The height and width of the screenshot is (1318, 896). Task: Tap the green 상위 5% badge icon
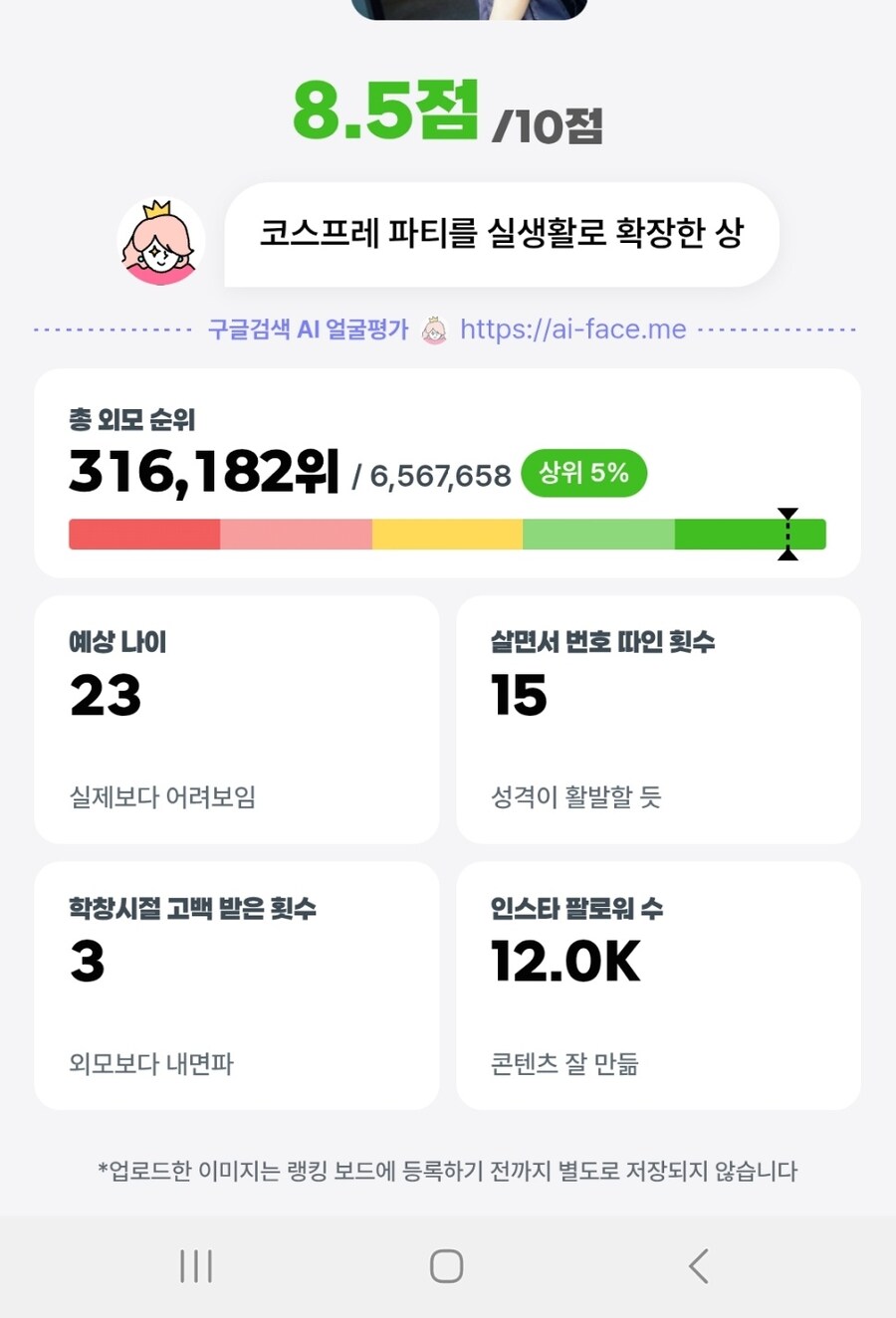tap(583, 473)
